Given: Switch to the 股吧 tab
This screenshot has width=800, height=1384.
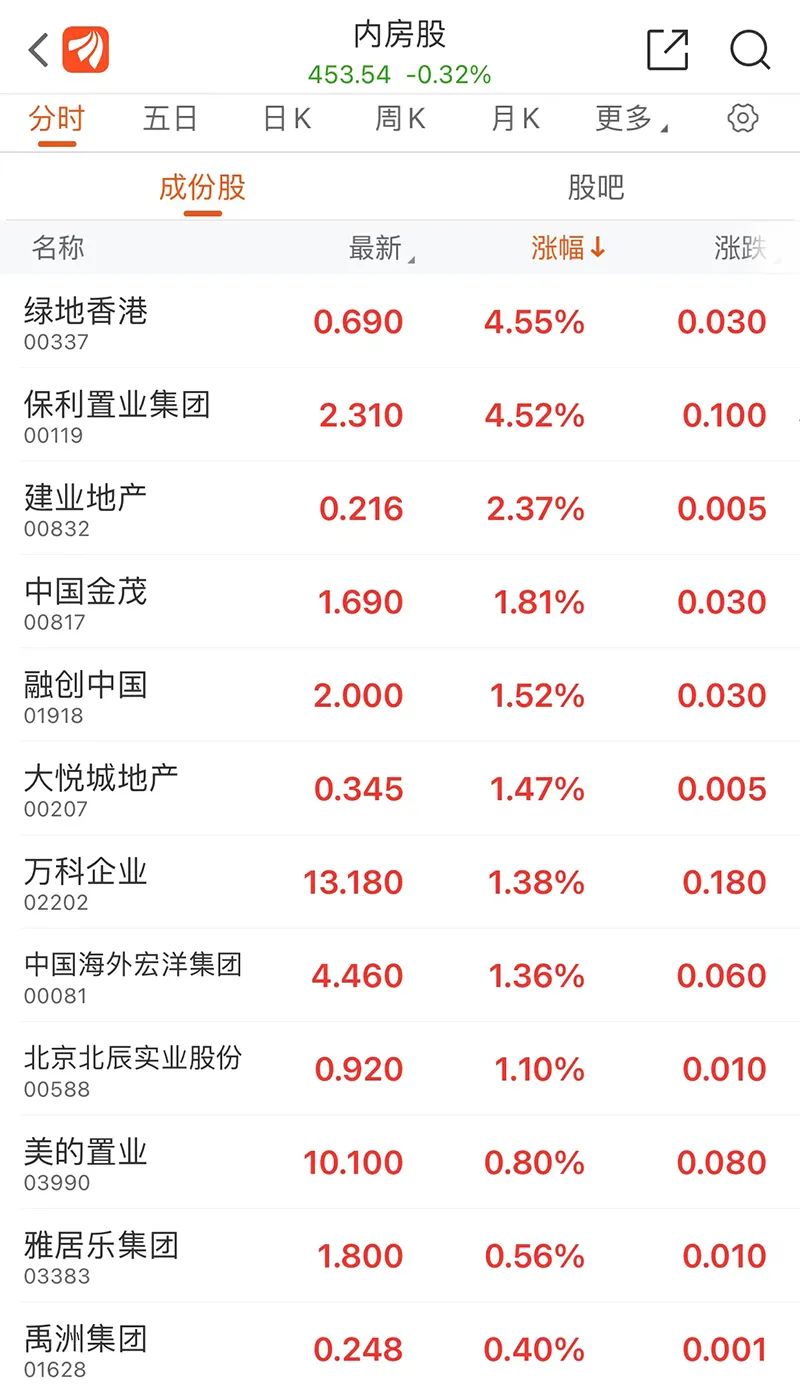Looking at the screenshot, I should pyautogui.click(x=596, y=187).
